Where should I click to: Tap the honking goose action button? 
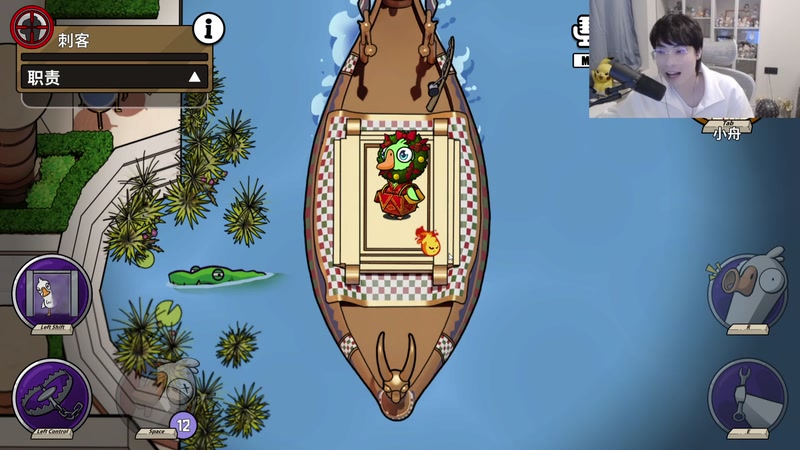click(x=748, y=290)
